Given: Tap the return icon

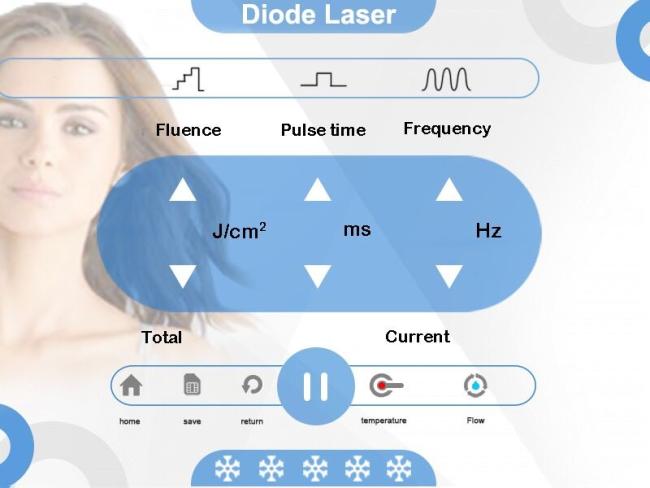Looking at the screenshot, I should [x=252, y=385].
